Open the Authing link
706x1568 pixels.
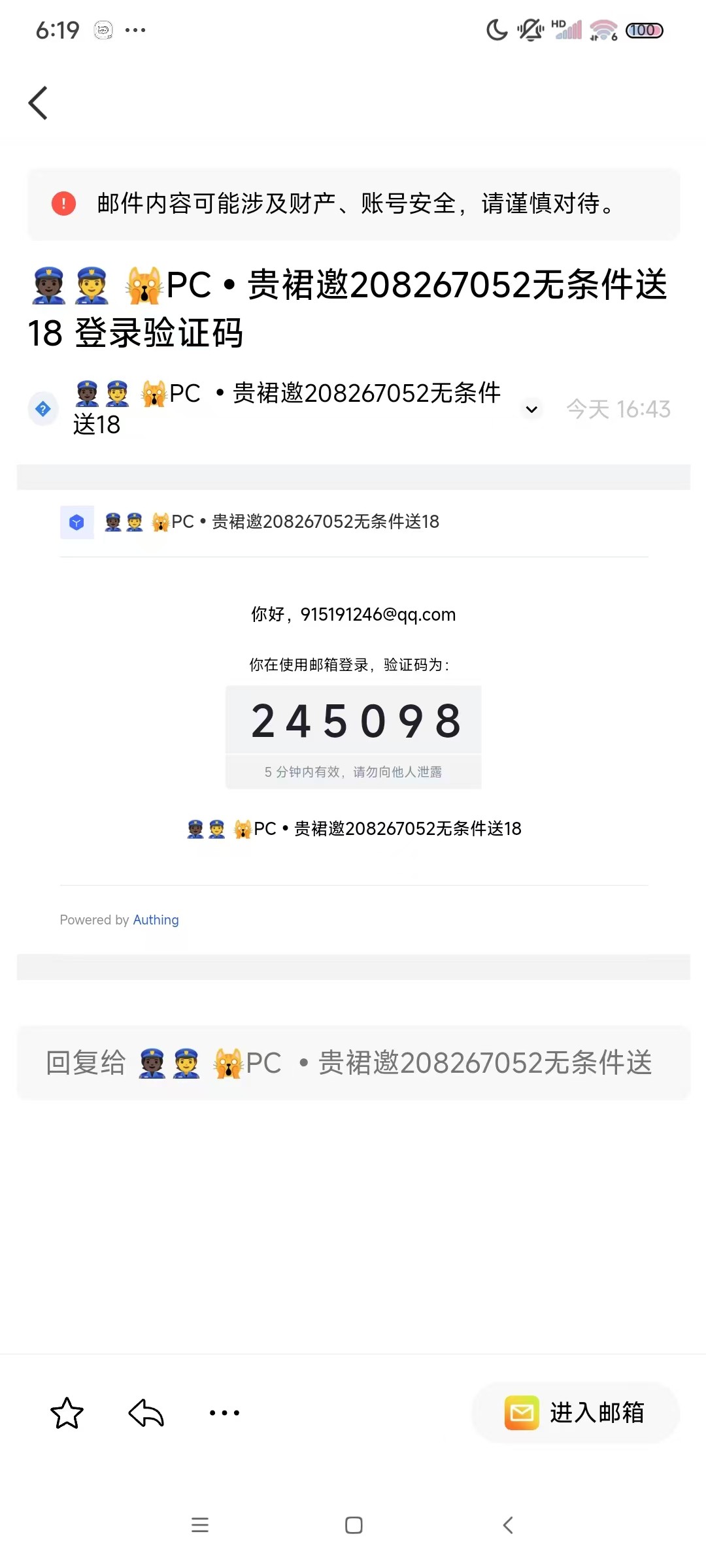(156, 920)
